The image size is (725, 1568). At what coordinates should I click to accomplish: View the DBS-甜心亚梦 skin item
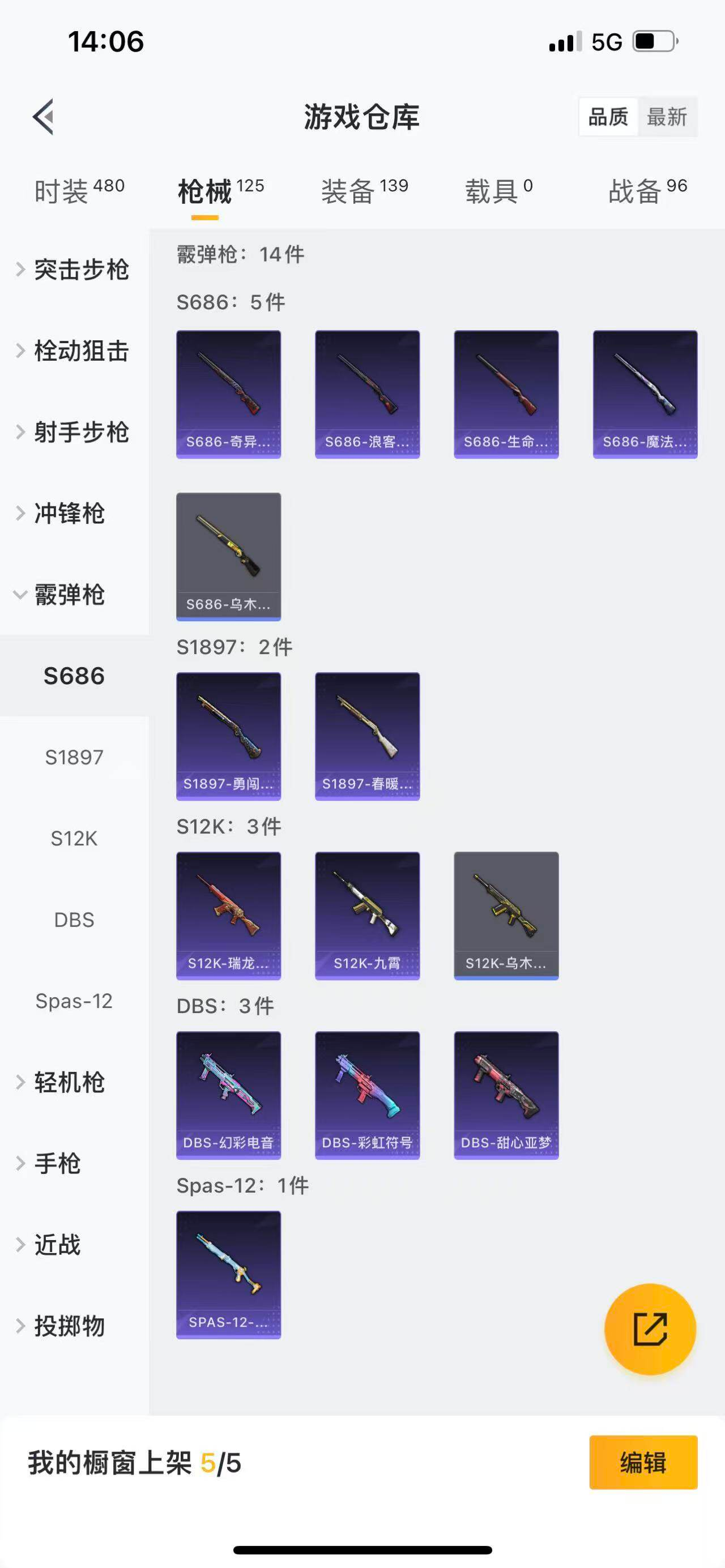pos(506,1095)
